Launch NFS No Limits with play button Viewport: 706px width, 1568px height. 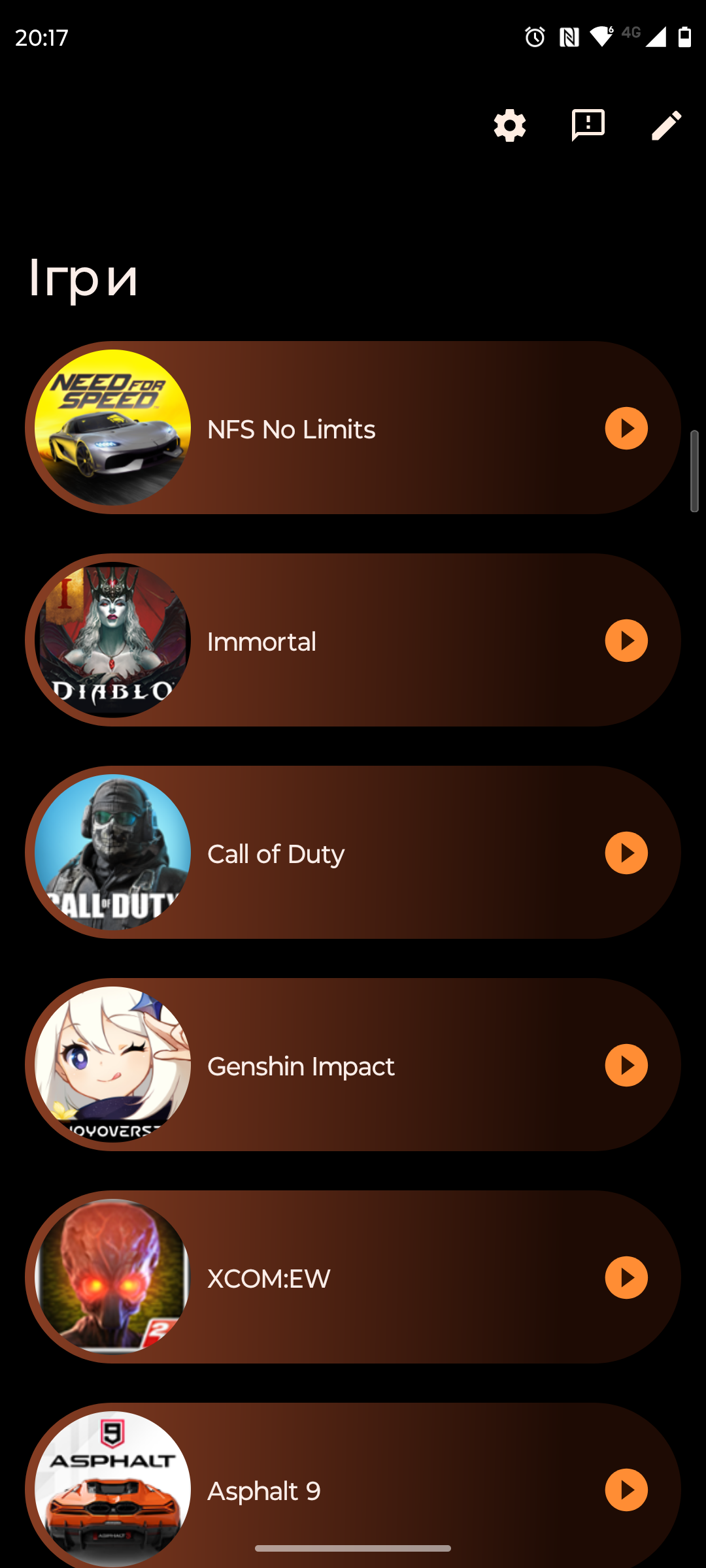click(626, 429)
